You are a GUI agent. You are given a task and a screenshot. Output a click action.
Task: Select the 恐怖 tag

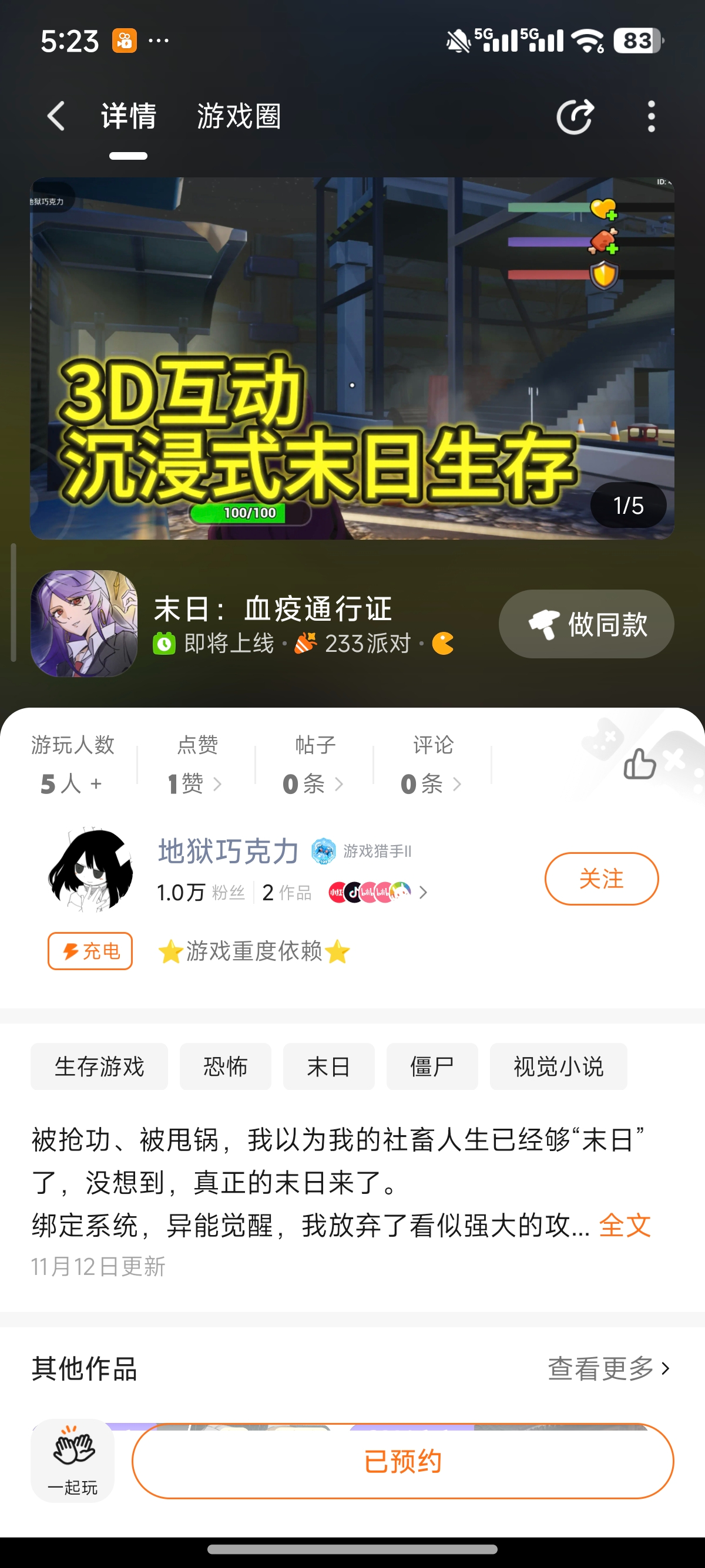click(x=225, y=1066)
